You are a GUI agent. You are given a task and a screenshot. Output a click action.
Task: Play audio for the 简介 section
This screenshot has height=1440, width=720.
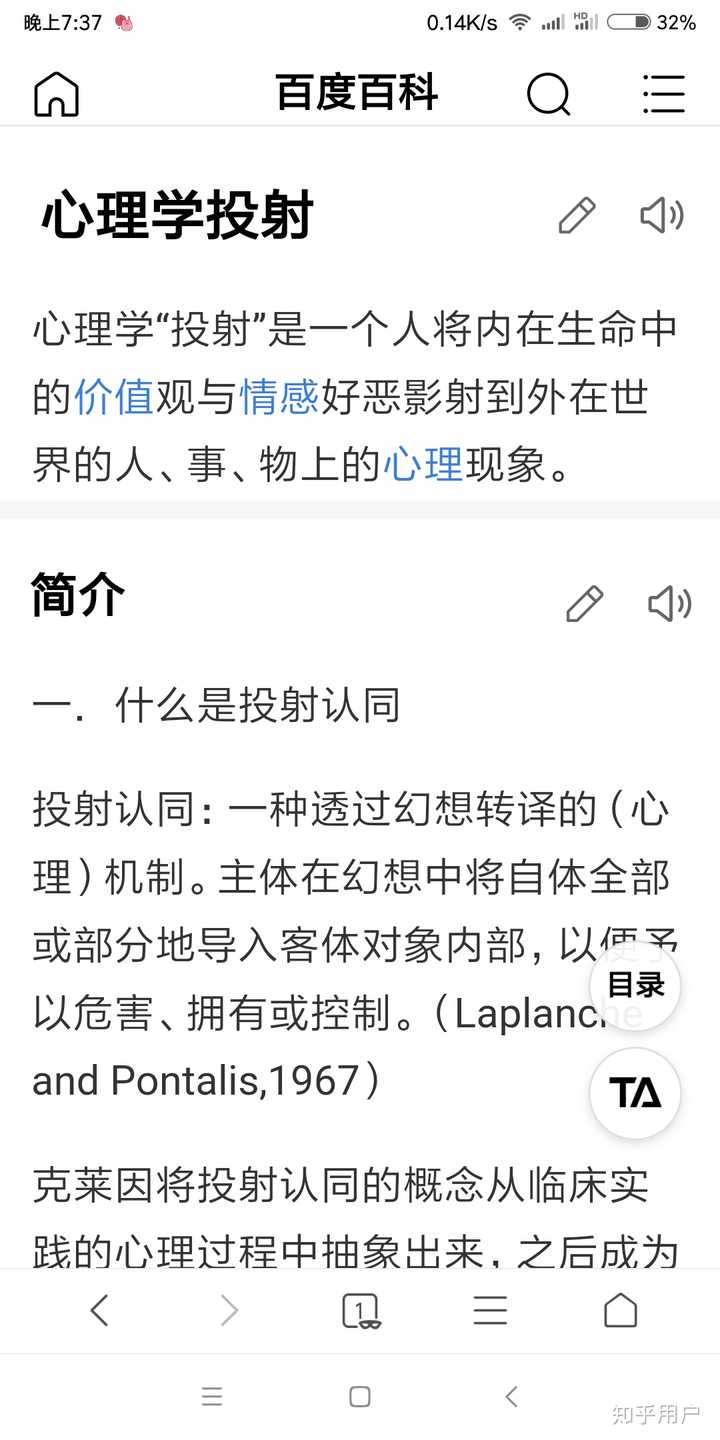point(669,604)
